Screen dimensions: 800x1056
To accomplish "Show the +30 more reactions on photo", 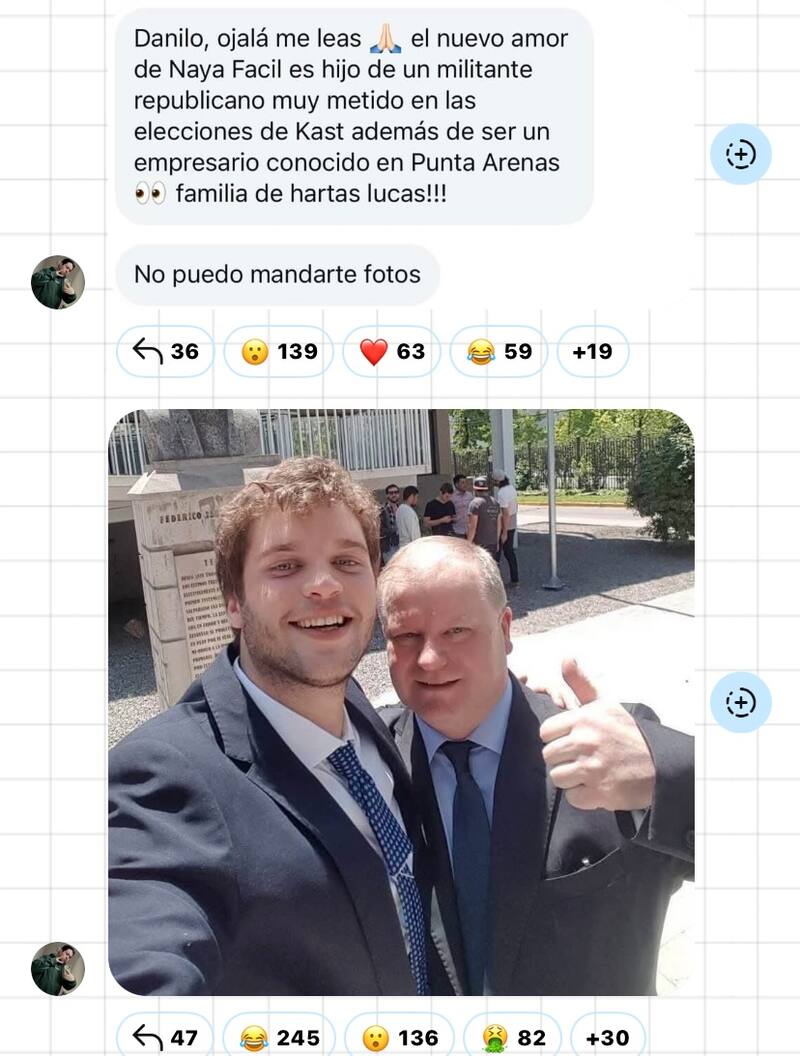I will 607,1037.
